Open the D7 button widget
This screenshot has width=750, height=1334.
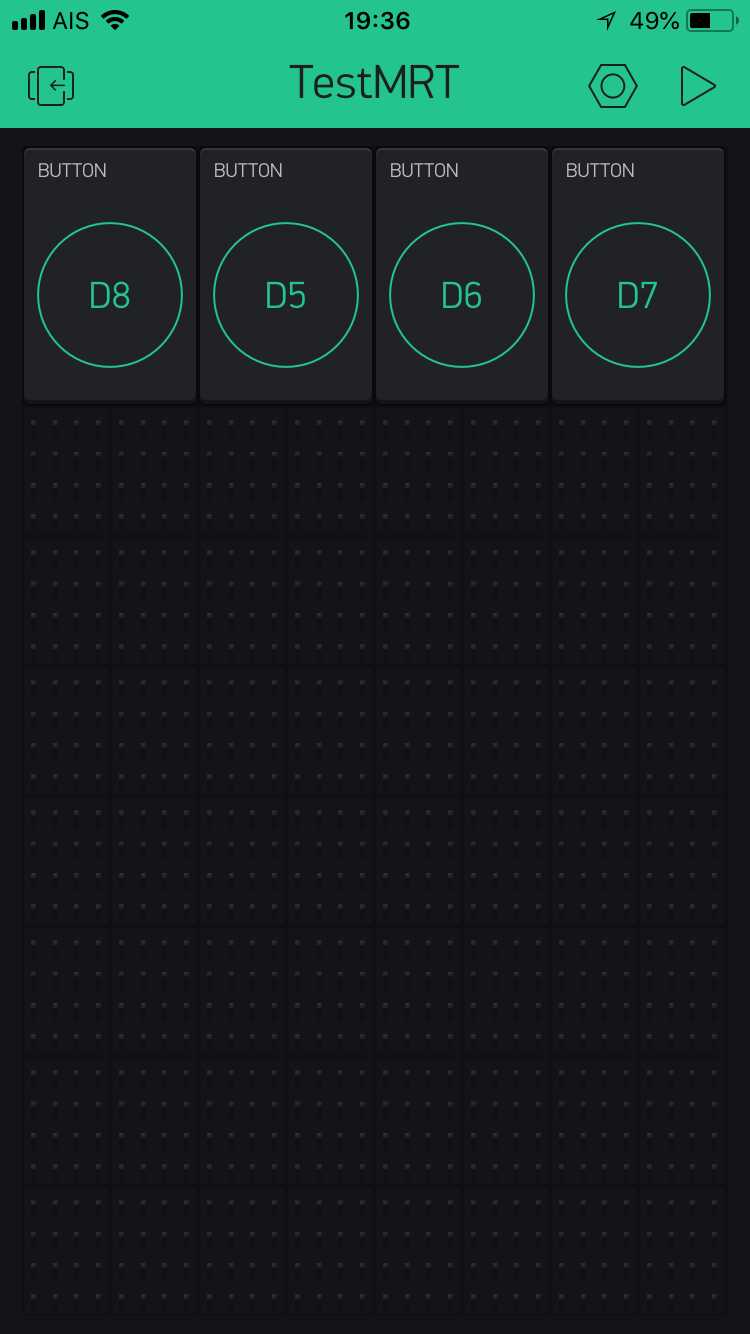point(638,275)
